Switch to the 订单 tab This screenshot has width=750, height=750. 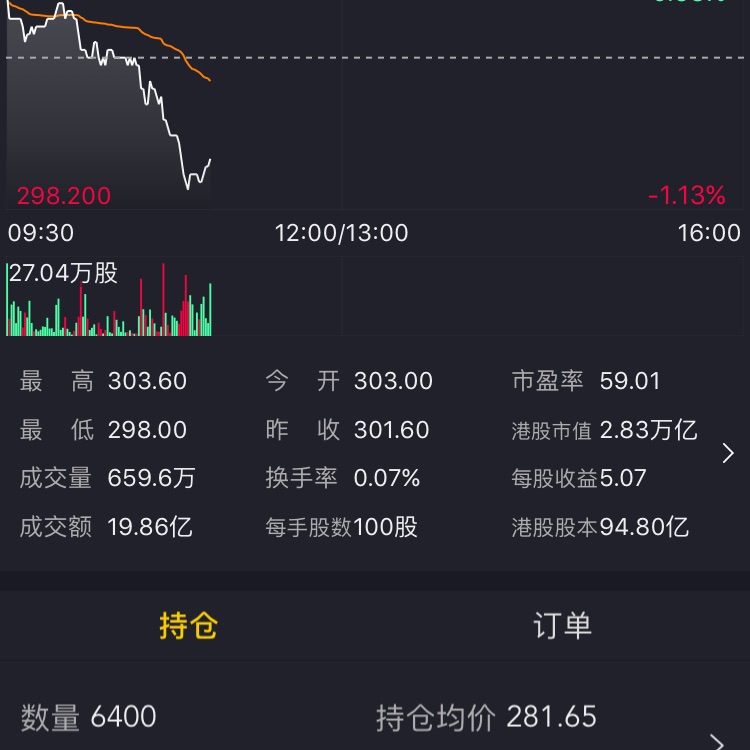coord(562,626)
